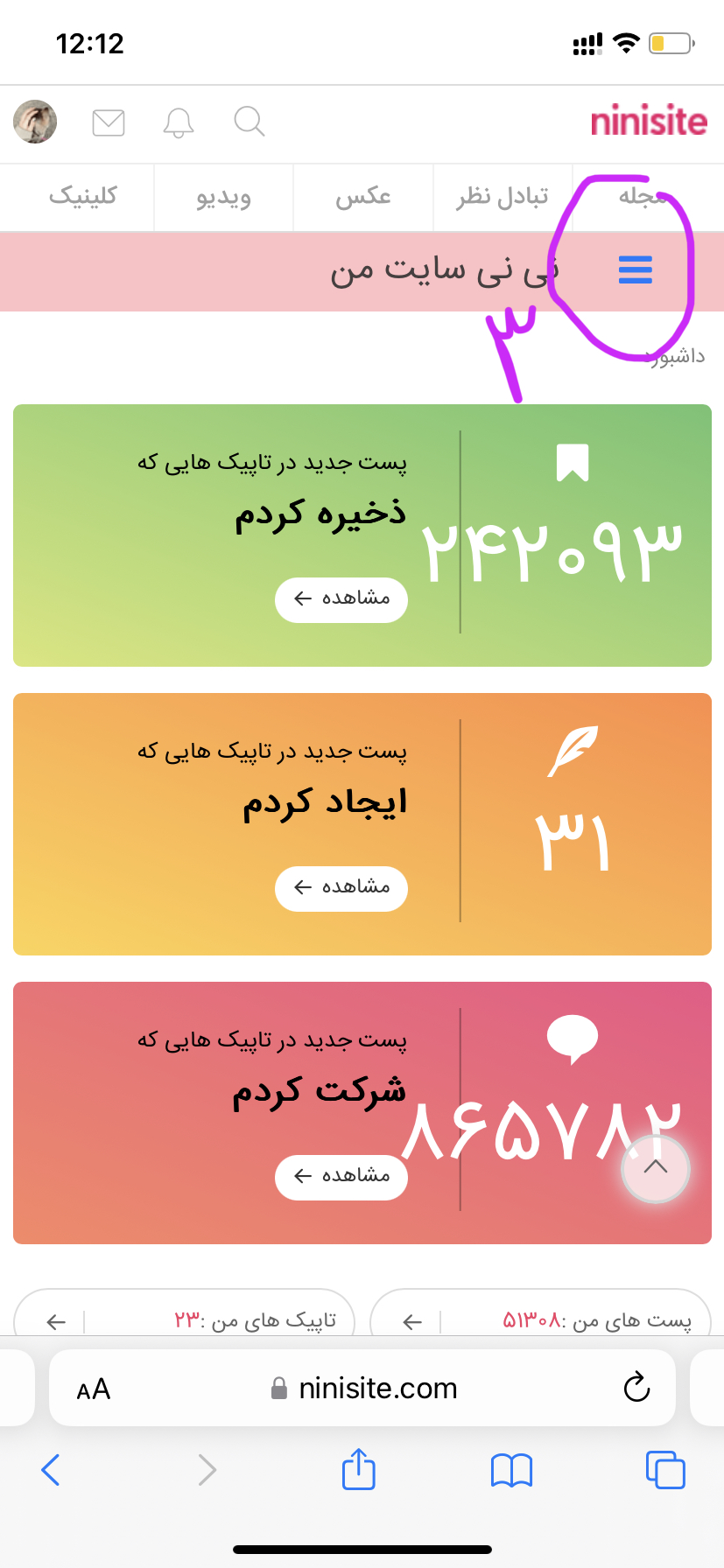The height and width of the screenshot is (1568, 724).
Task: Open the messages envelope icon
Action: [x=109, y=122]
